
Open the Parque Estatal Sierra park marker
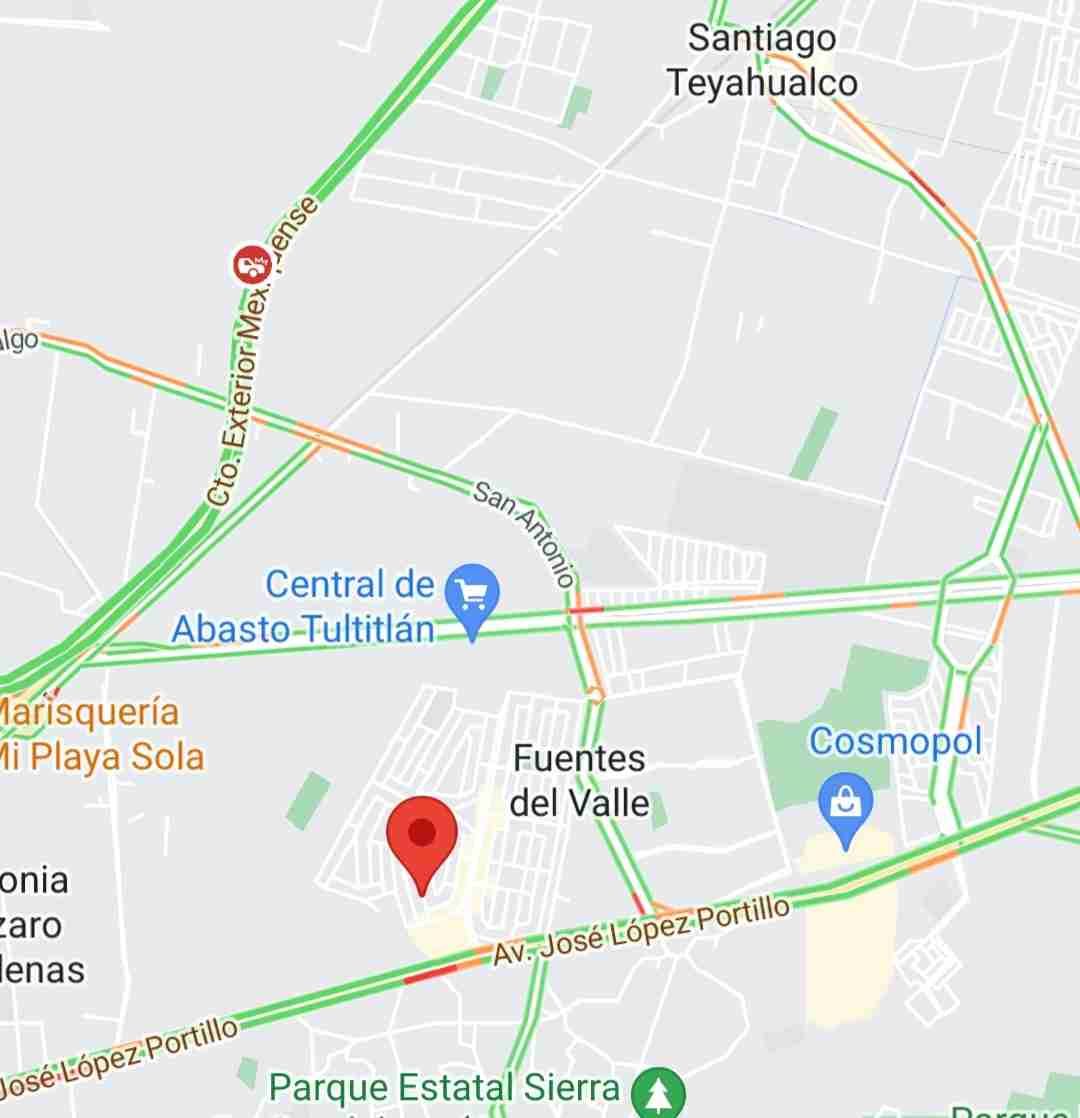[659, 1092]
